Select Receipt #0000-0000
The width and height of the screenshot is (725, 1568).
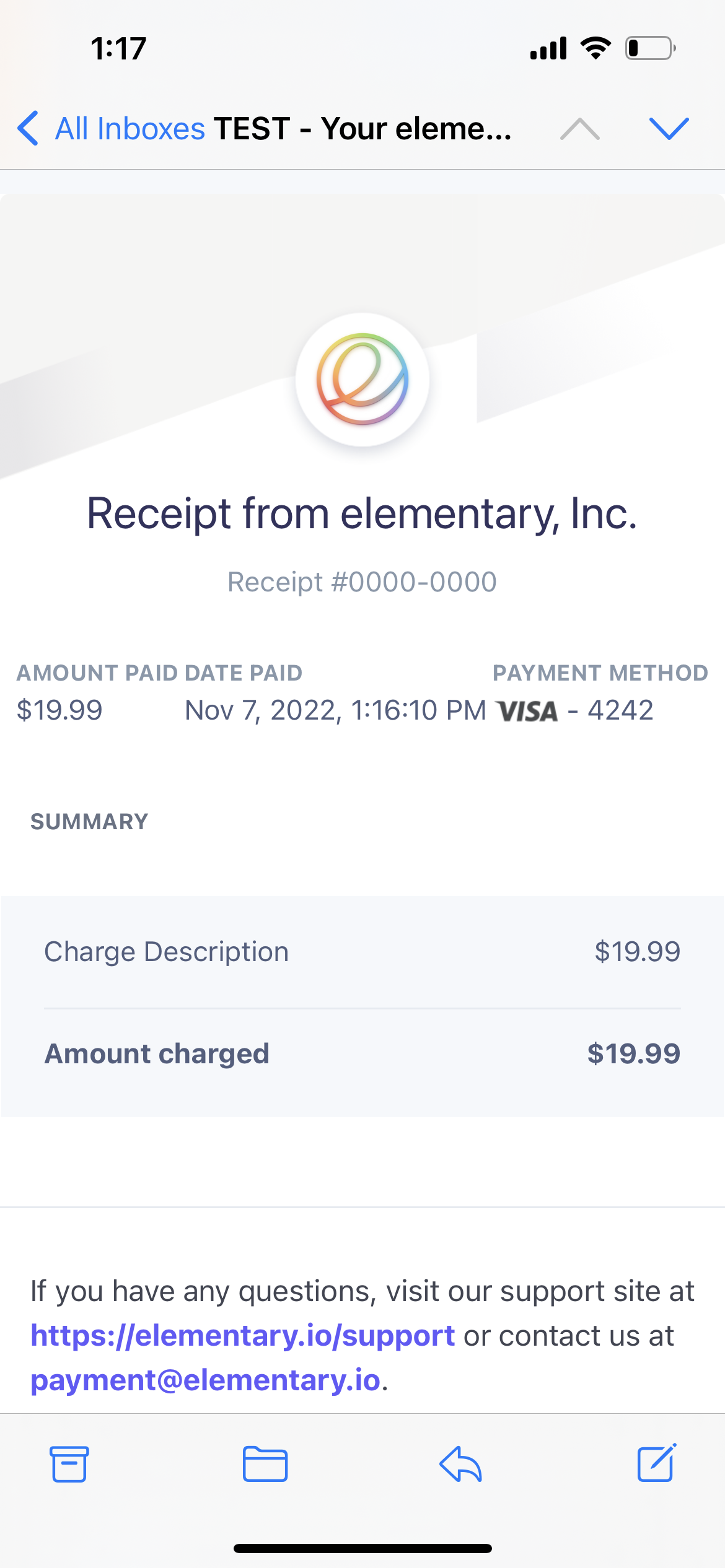362,581
